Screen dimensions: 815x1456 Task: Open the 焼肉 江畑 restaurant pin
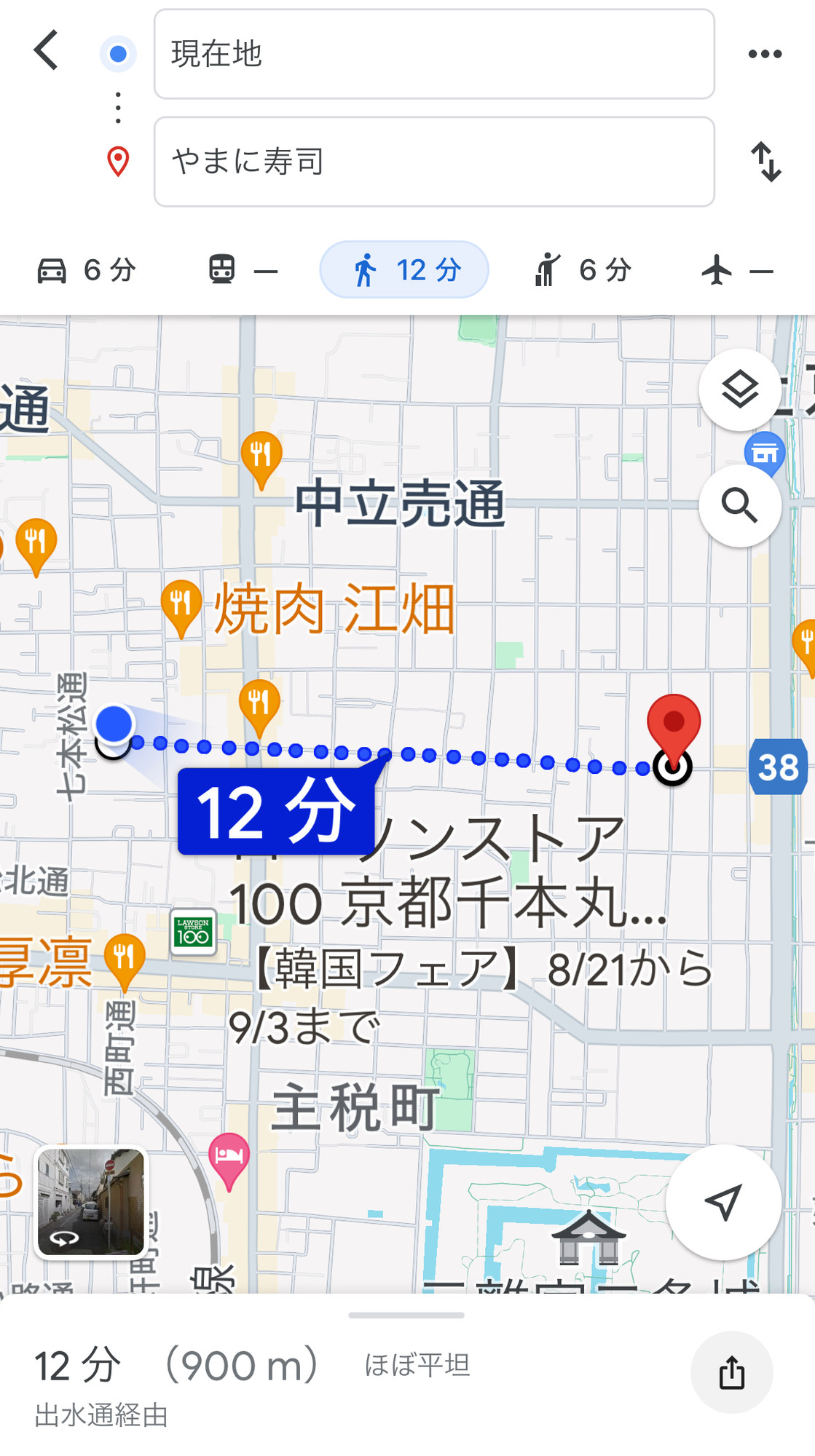(181, 606)
